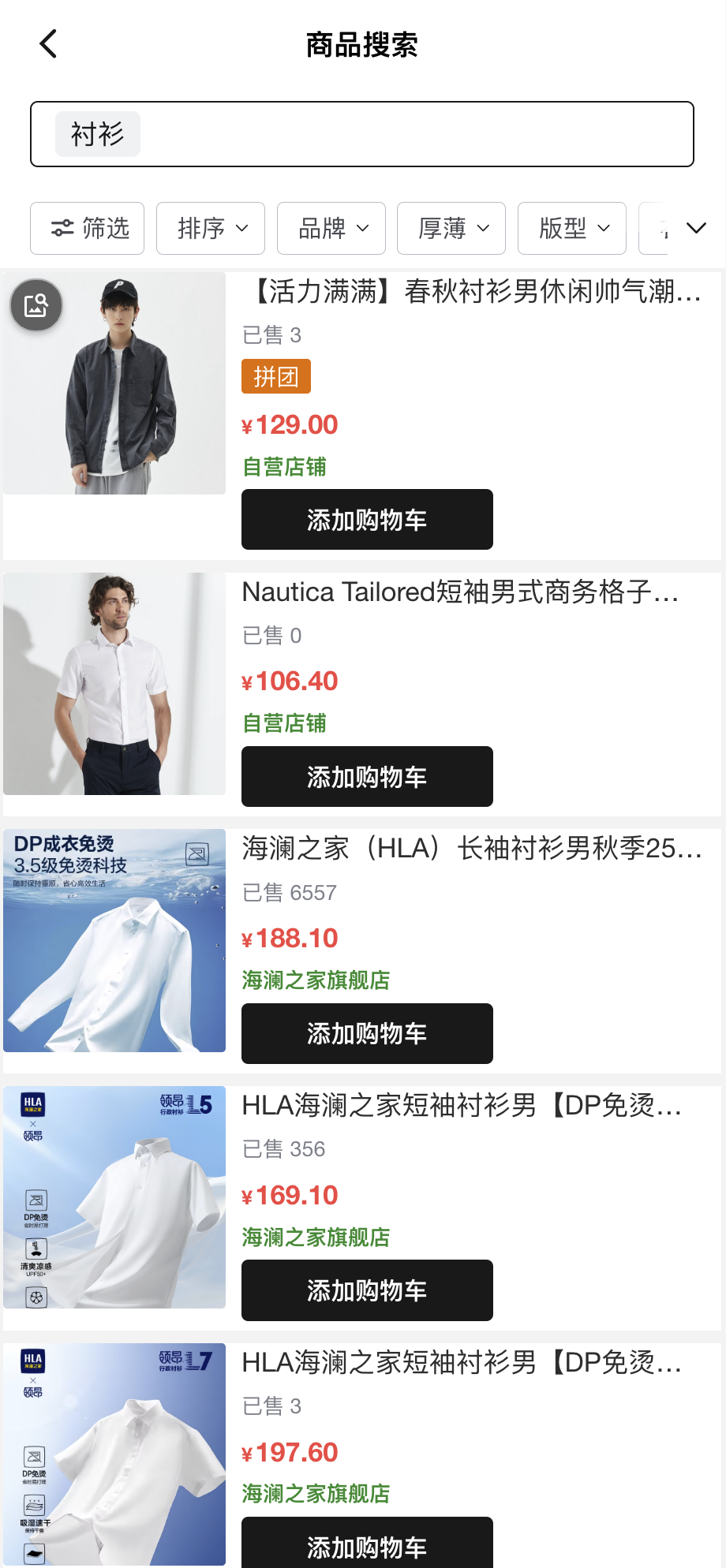
Task: Expand more filter options chevron
Action: pyautogui.click(x=696, y=229)
